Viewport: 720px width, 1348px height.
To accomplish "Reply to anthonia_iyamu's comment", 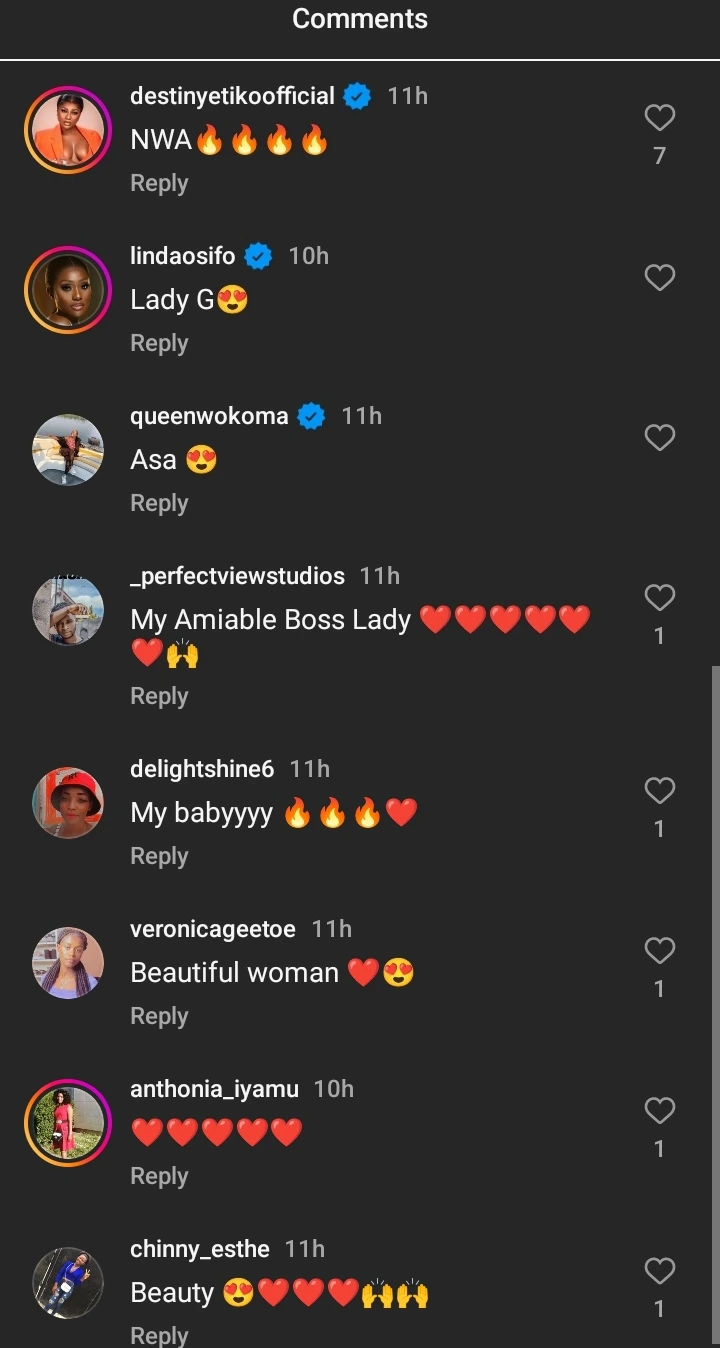I will point(159,1176).
